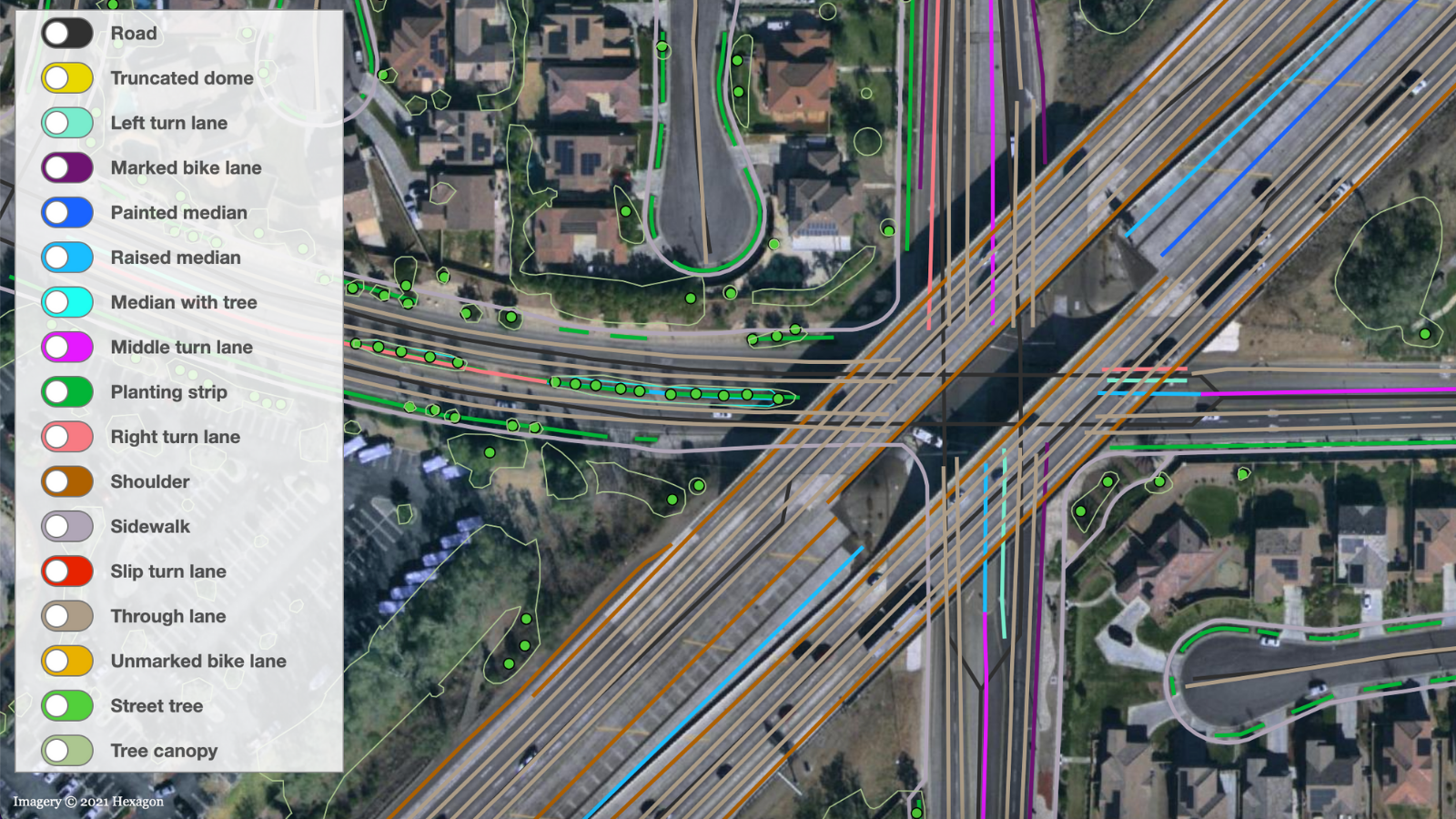1456x819 pixels.
Task: Toggle the Truncated dome layer
Action: [66, 78]
